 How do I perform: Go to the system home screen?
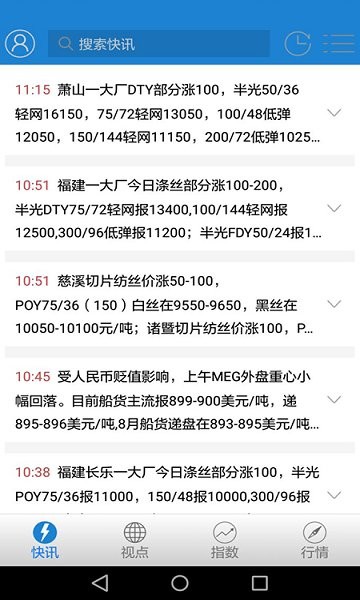click(x=180, y=583)
